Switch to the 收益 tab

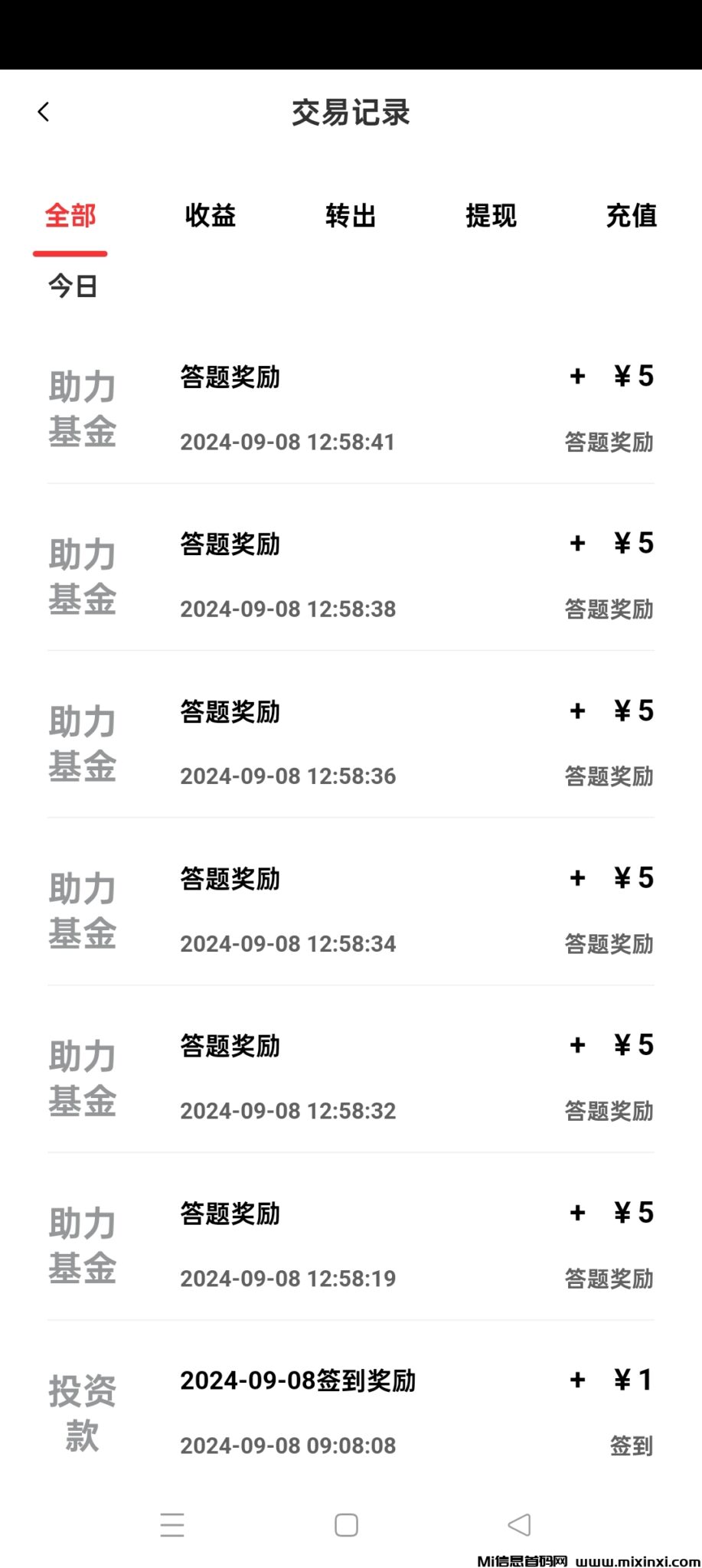(x=209, y=217)
